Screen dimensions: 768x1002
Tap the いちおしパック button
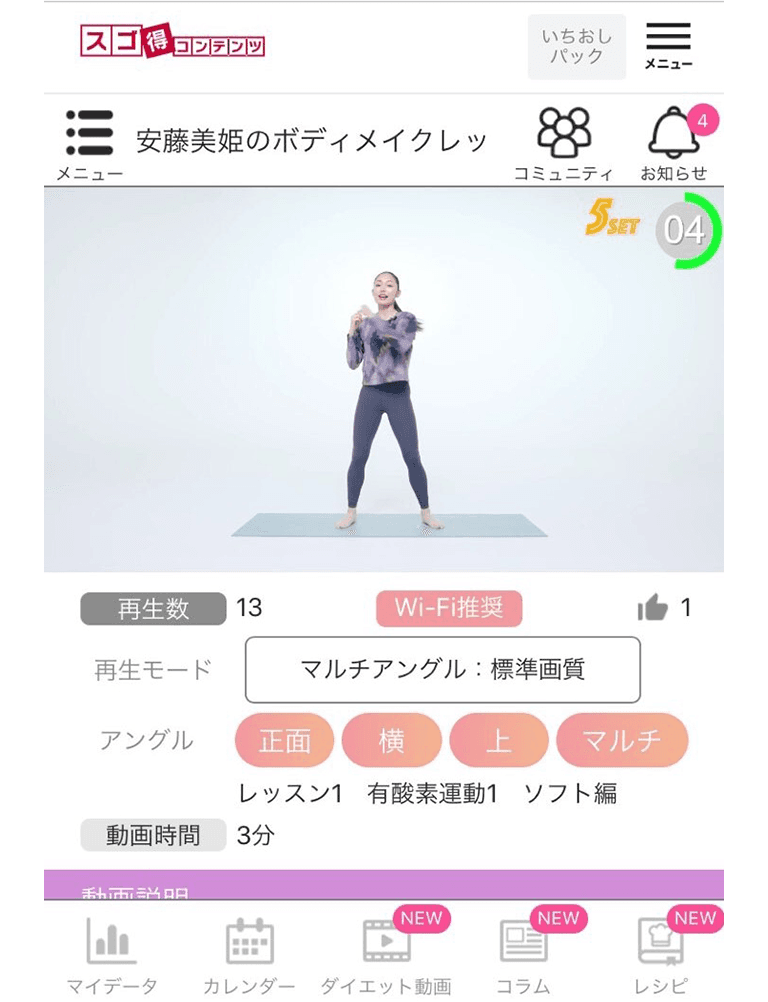[576, 47]
